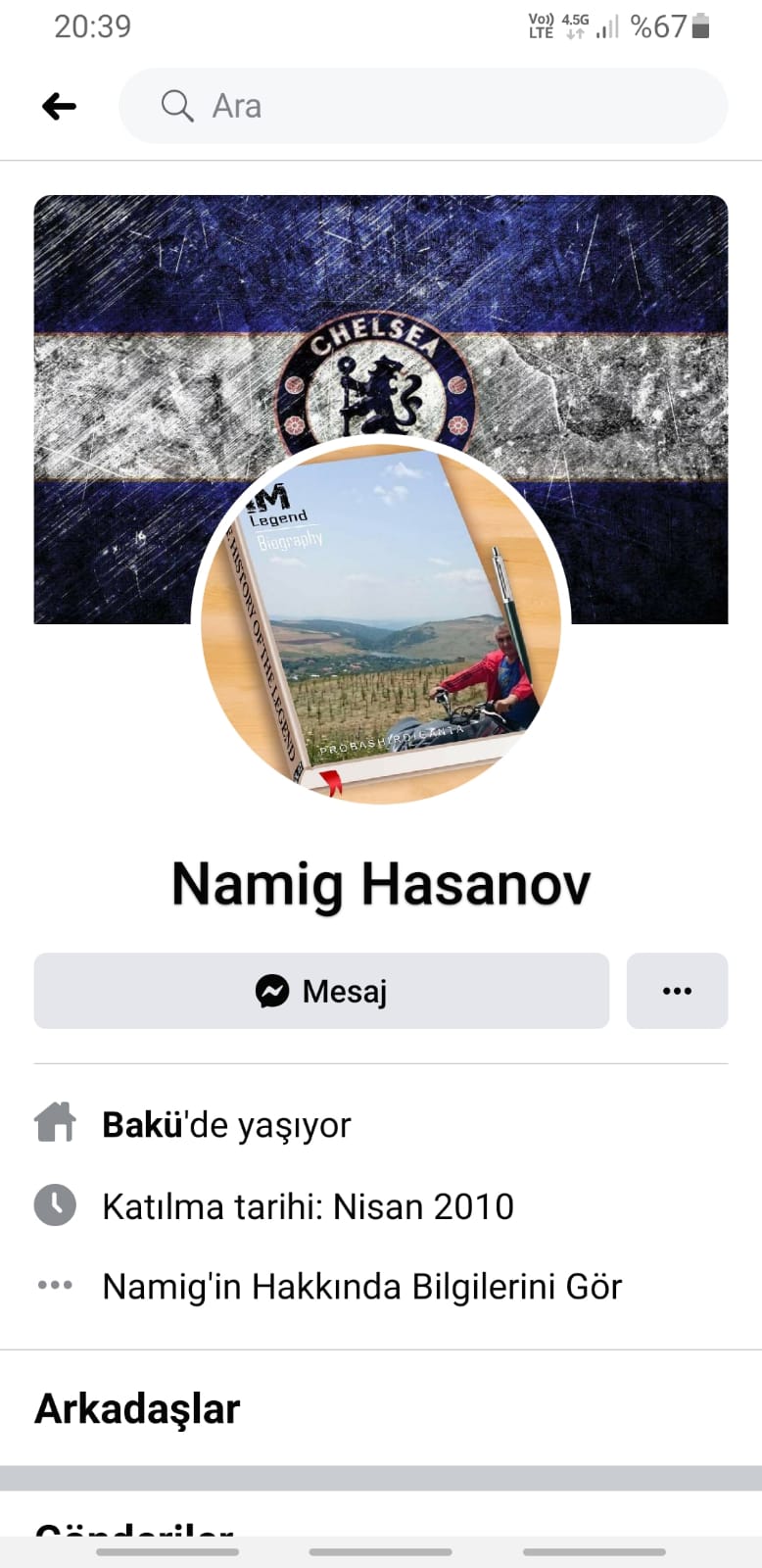762x1568 pixels.
Task: Open Namig'in Hakkında Bilgilerini Gör
Action: click(361, 1287)
